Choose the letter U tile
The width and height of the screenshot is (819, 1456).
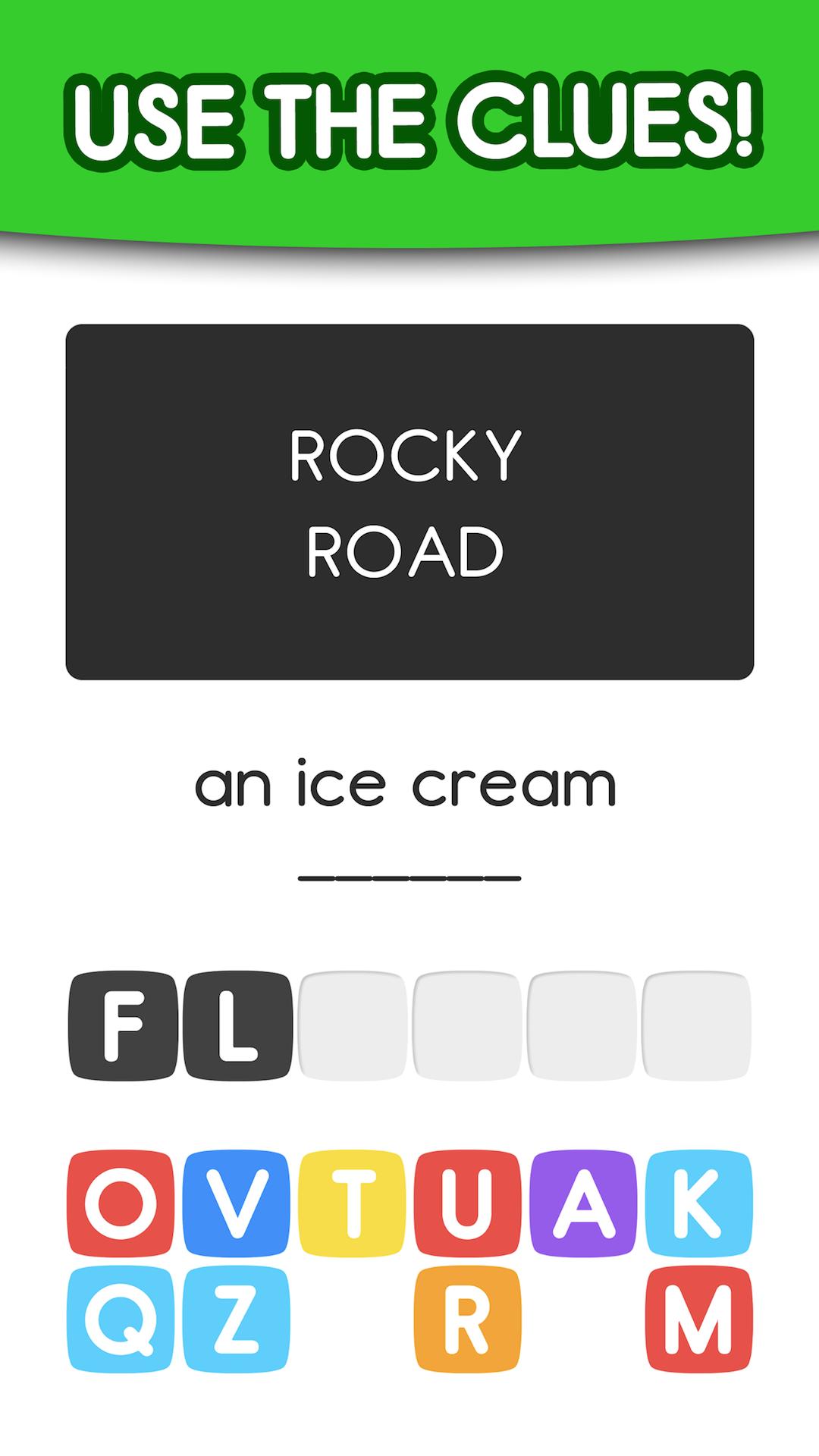(x=468, y=1203)
